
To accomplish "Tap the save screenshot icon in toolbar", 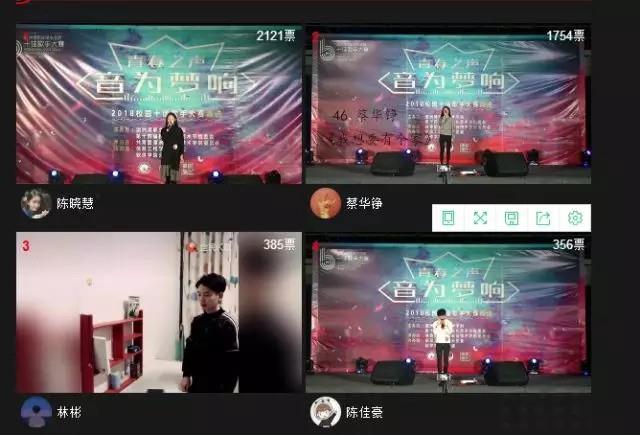I will coord(511,218).
